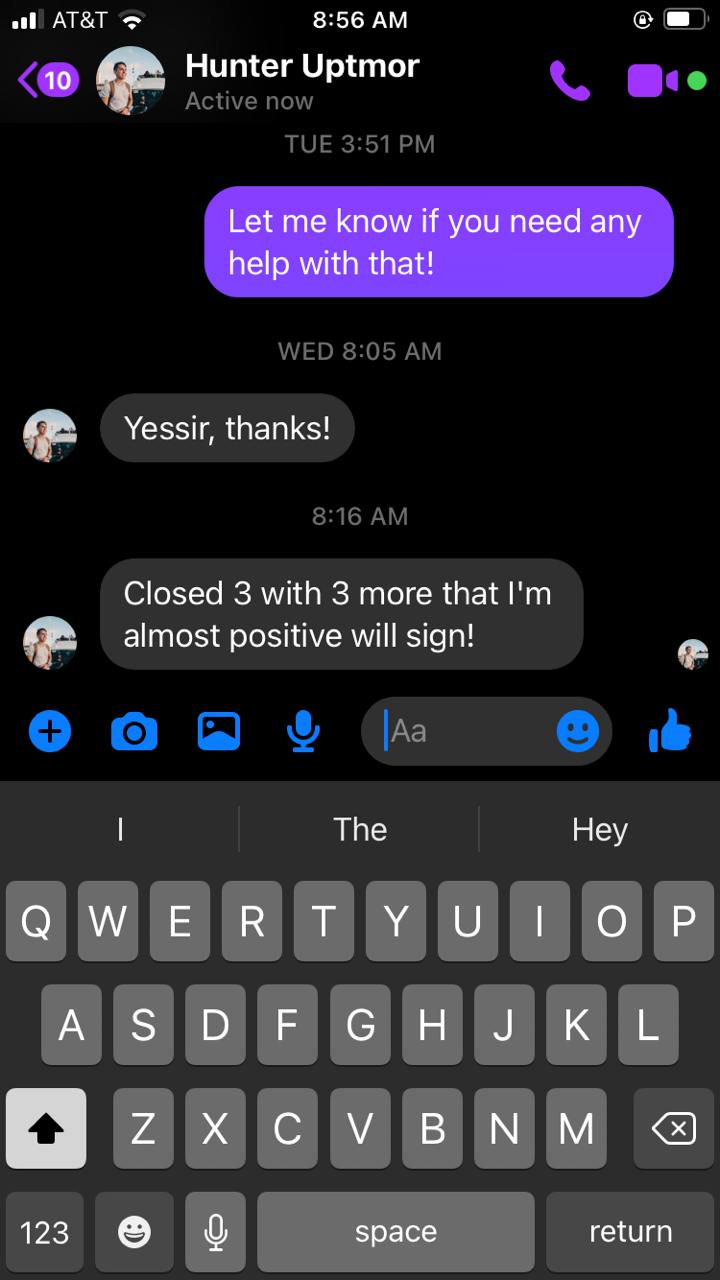The image size is (720, 1280).
Task: Open the photo gallery picker
Action: (x=219, y=732)
